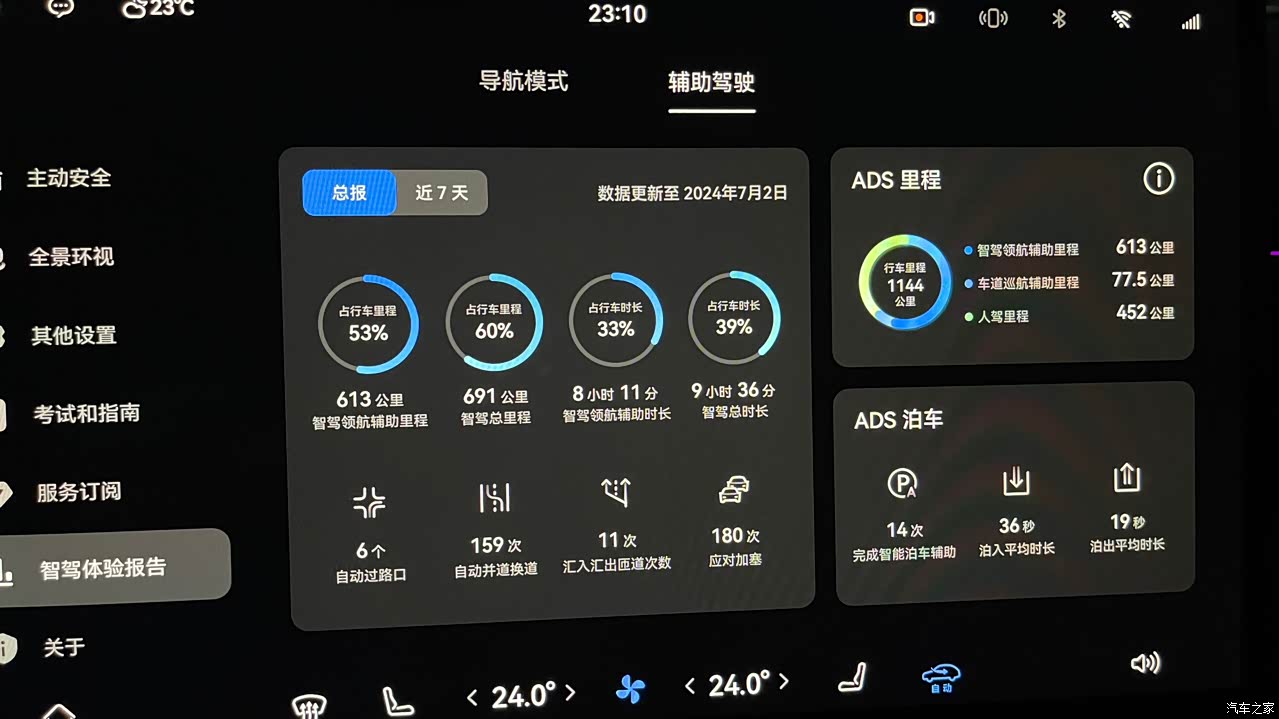Image resolution: width=1279 pixels, height=719 pixels.
Task: Open 服务订阅 page
Action: [x=78, y=491]
